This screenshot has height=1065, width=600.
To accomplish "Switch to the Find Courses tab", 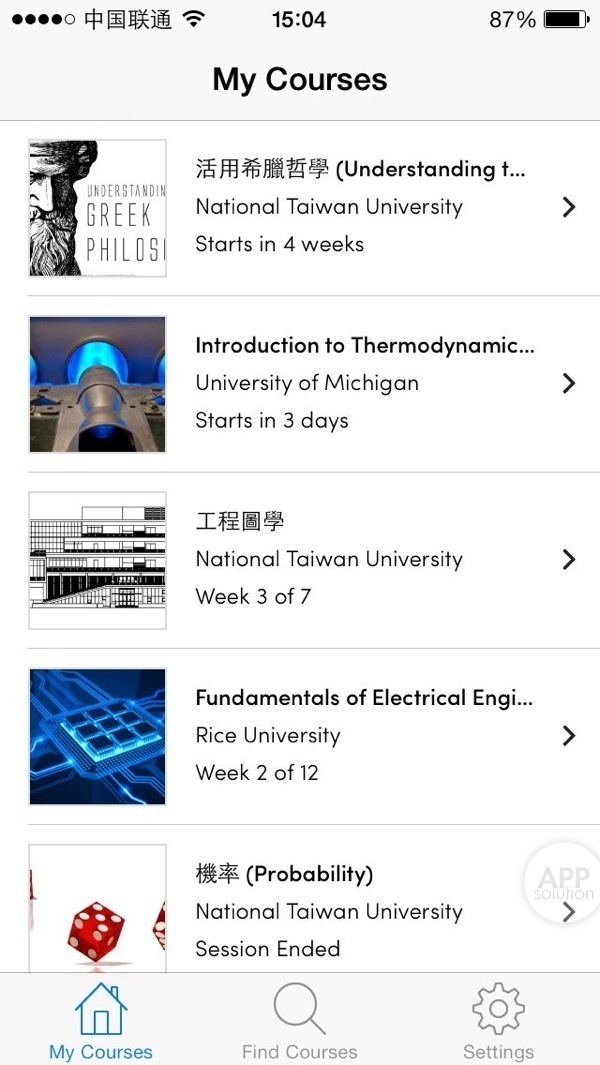I will [299, 1020].
